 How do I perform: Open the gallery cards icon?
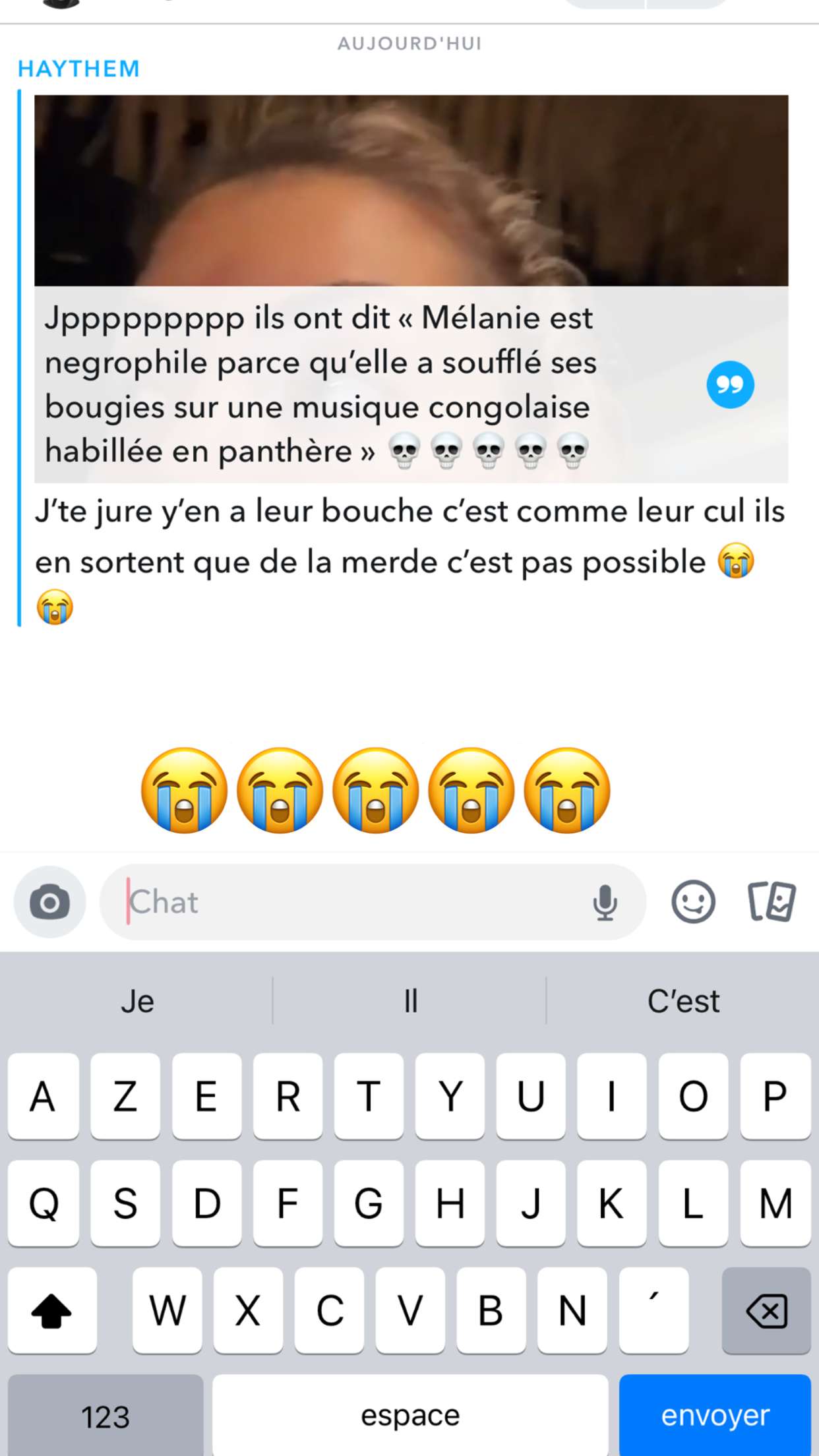click(x=772, y=901)
